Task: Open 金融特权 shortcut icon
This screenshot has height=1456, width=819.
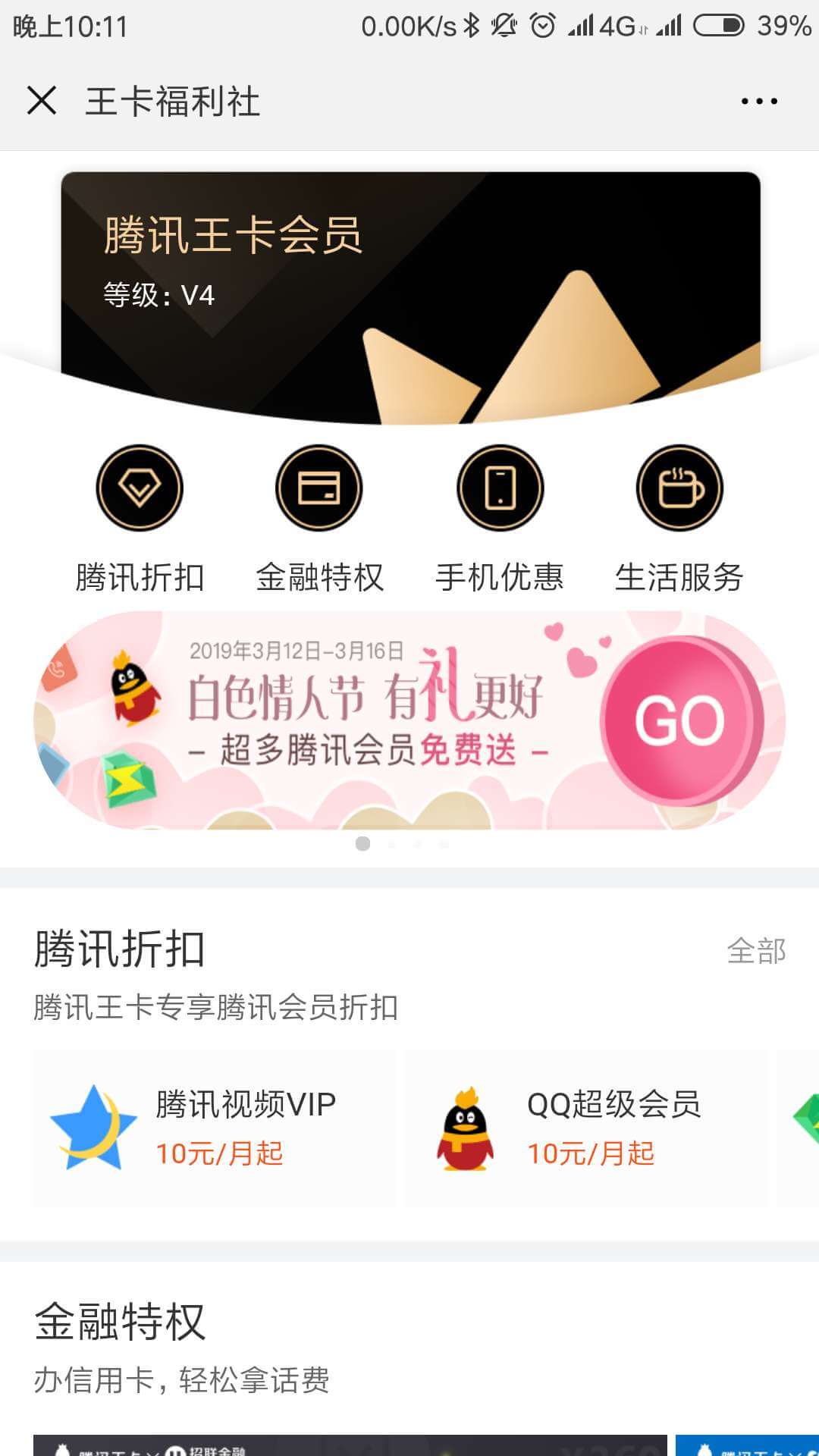Action: 319,488
